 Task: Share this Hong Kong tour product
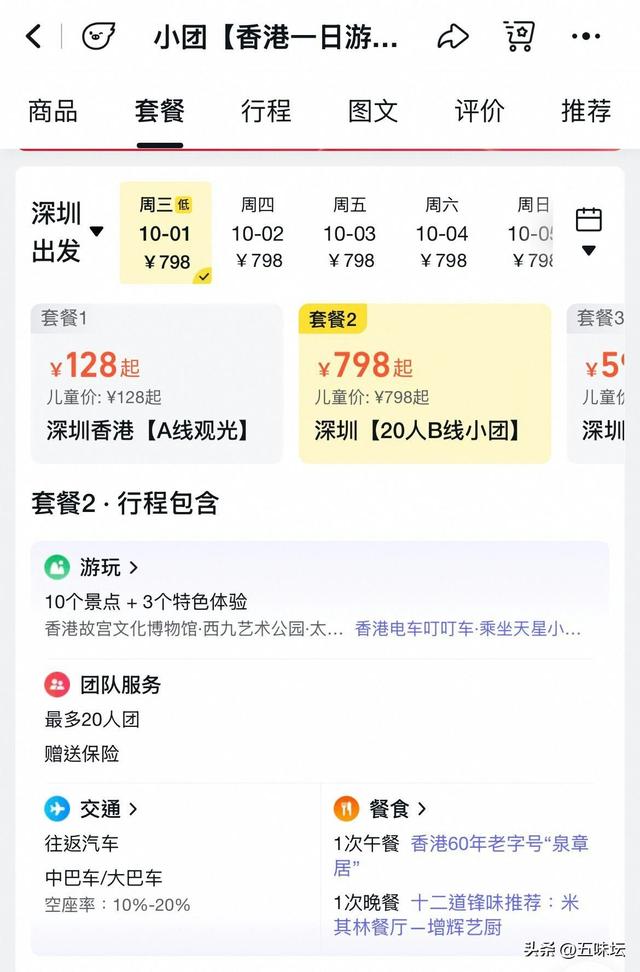pos(453,38)
